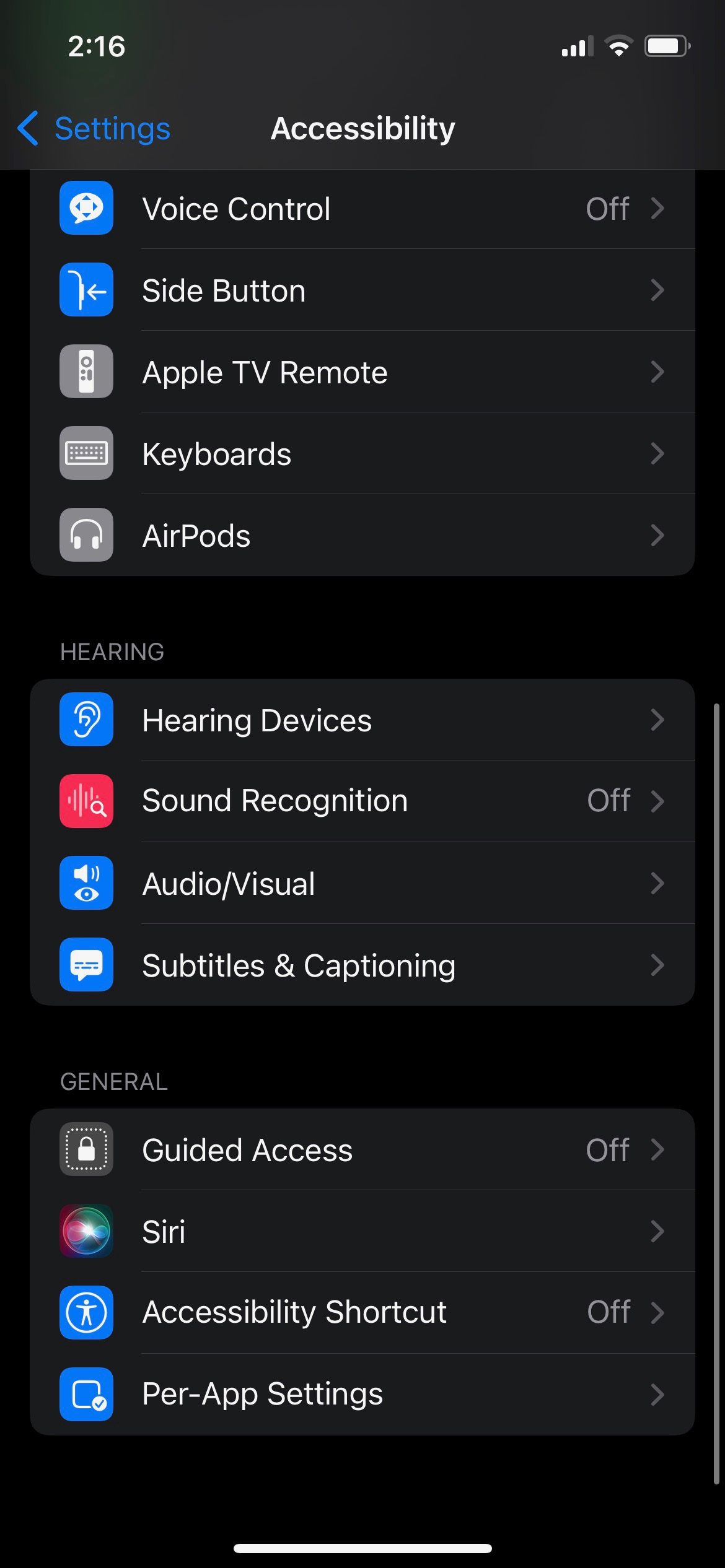Select the Voice Control icon
The image size is (725, 1568).
86,208
